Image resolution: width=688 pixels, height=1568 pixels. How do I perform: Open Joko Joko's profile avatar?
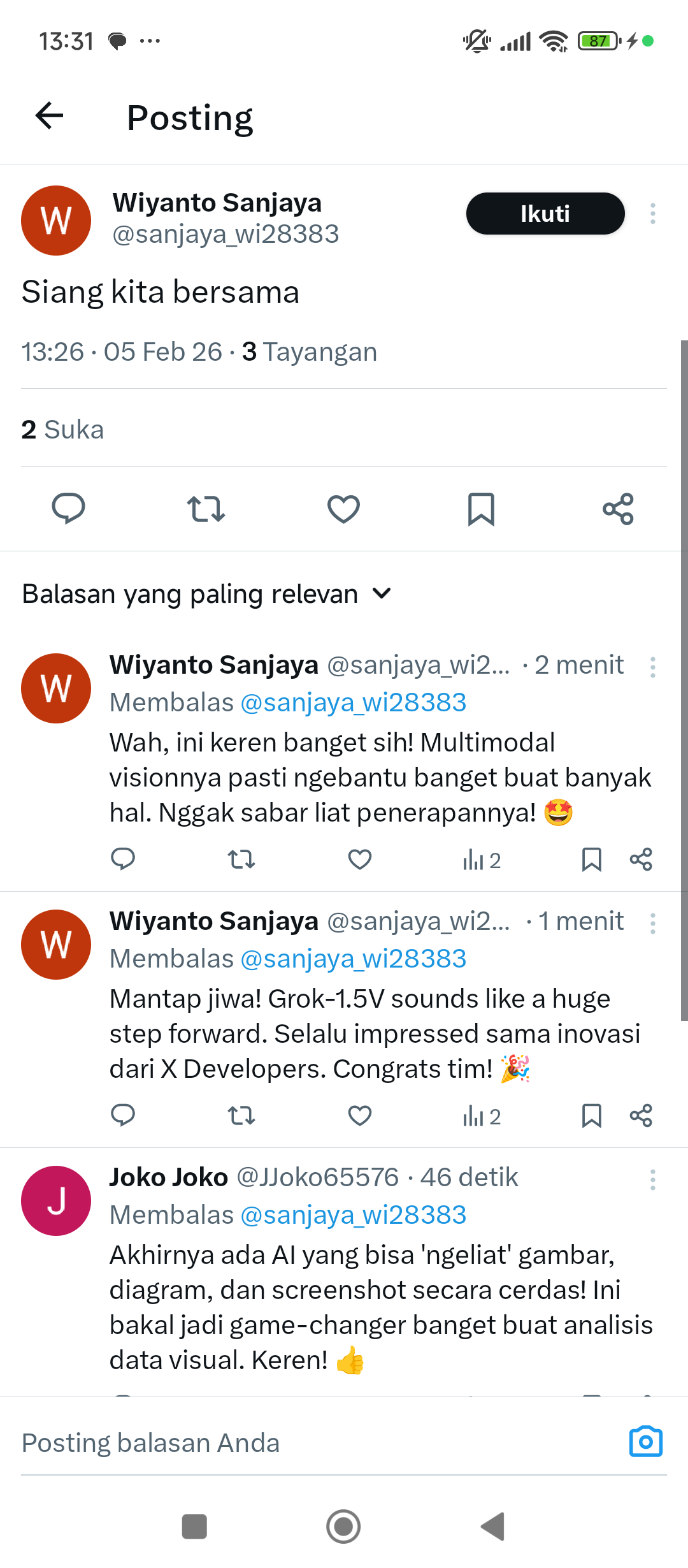tap(56, 1201)
